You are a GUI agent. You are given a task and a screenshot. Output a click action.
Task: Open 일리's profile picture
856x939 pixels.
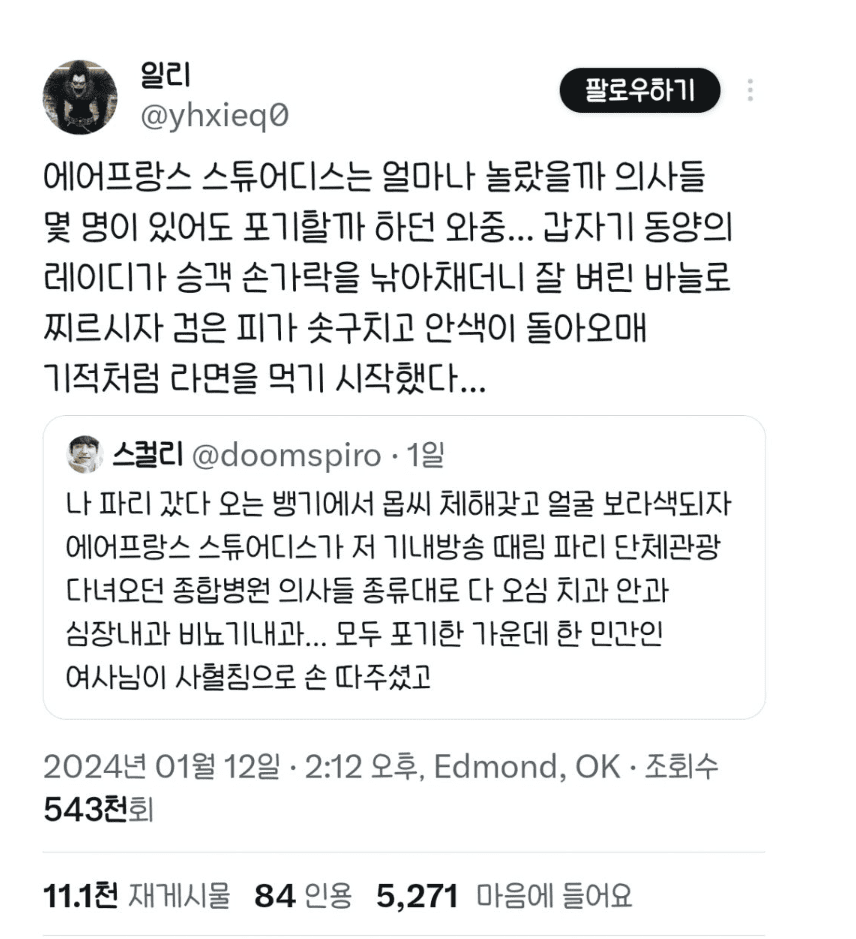click(80, 97)
